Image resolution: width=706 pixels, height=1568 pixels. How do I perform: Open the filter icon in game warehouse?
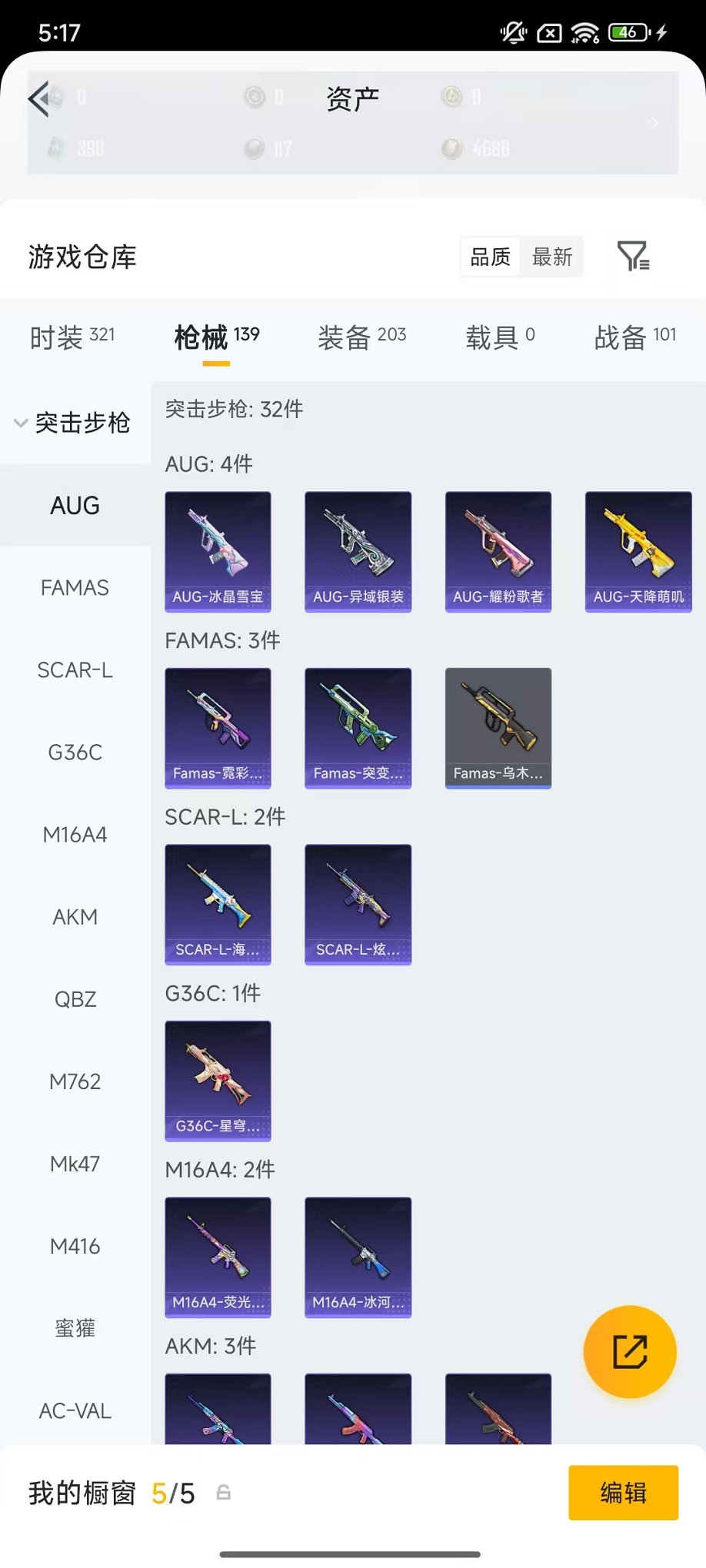click(633, 256)
